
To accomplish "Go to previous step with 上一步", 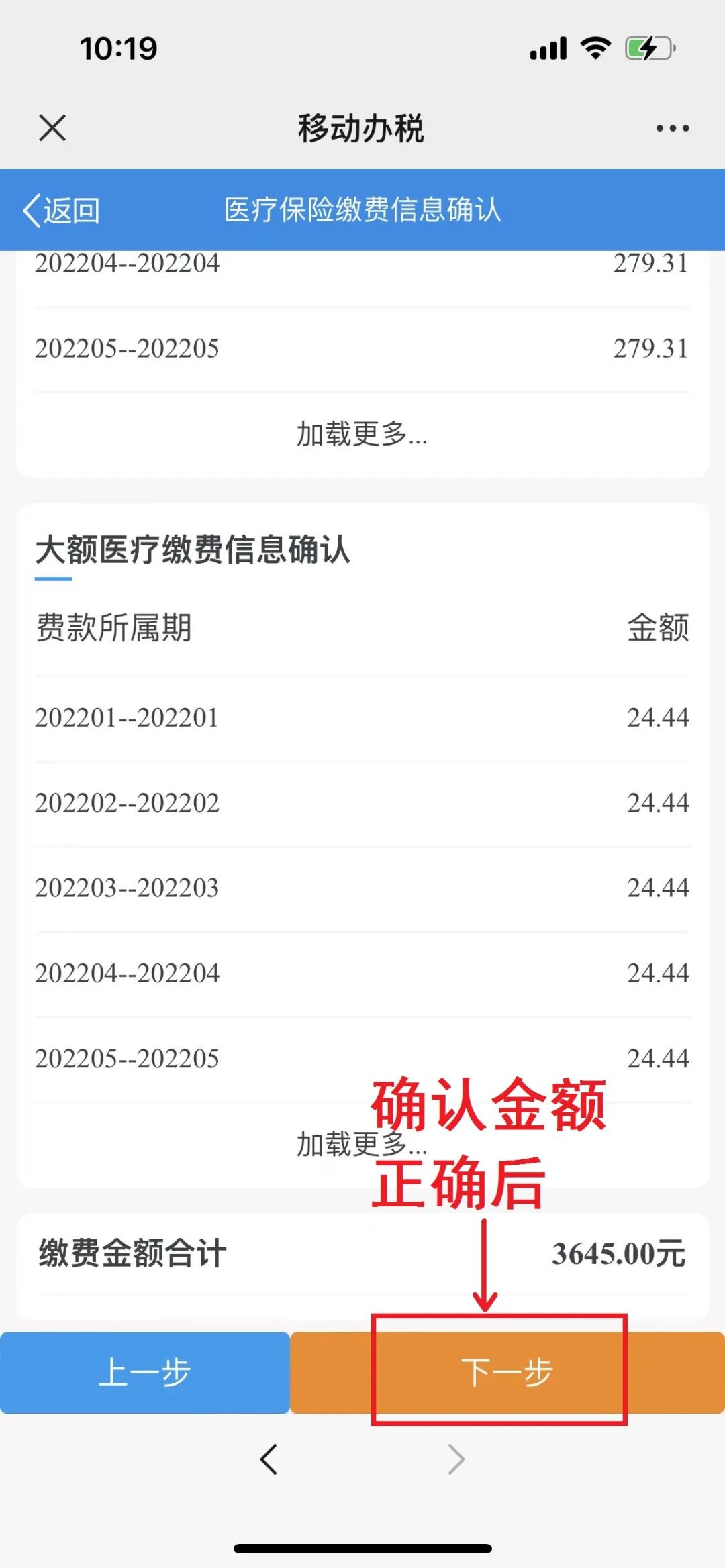I will point(145,1372).
